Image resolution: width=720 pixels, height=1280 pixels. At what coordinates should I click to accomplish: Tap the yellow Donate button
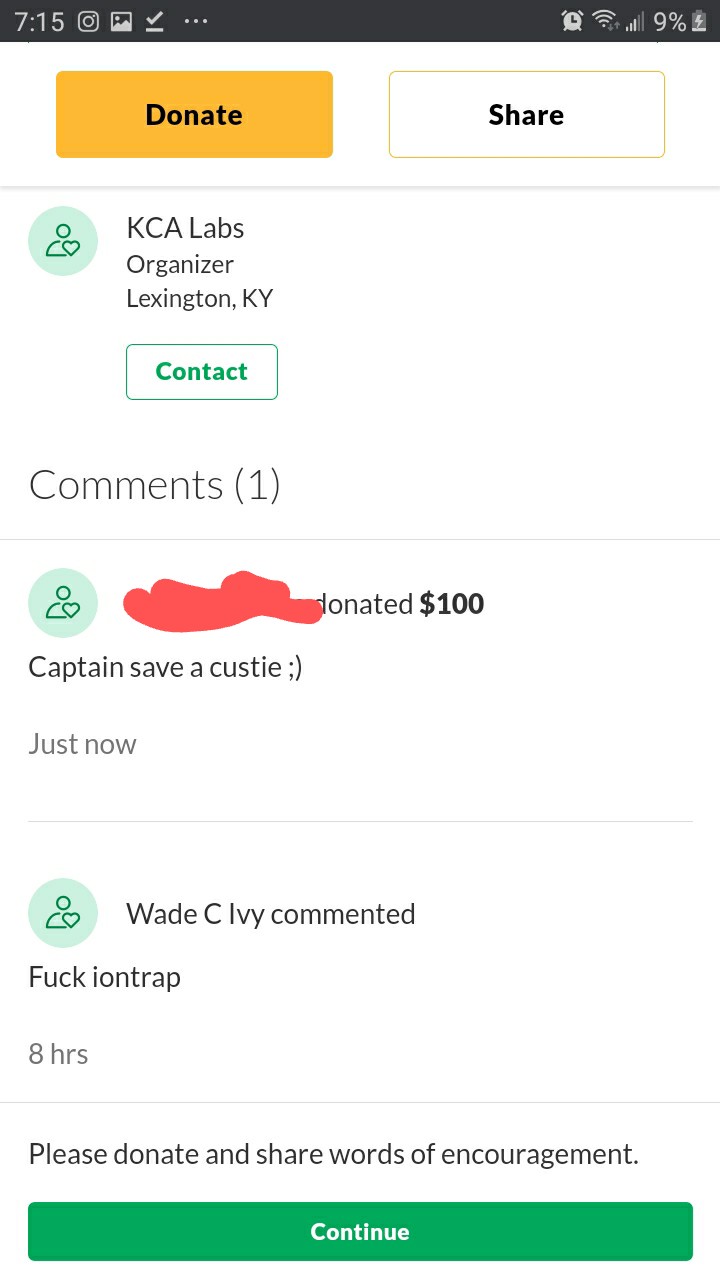tap(194, 114)
